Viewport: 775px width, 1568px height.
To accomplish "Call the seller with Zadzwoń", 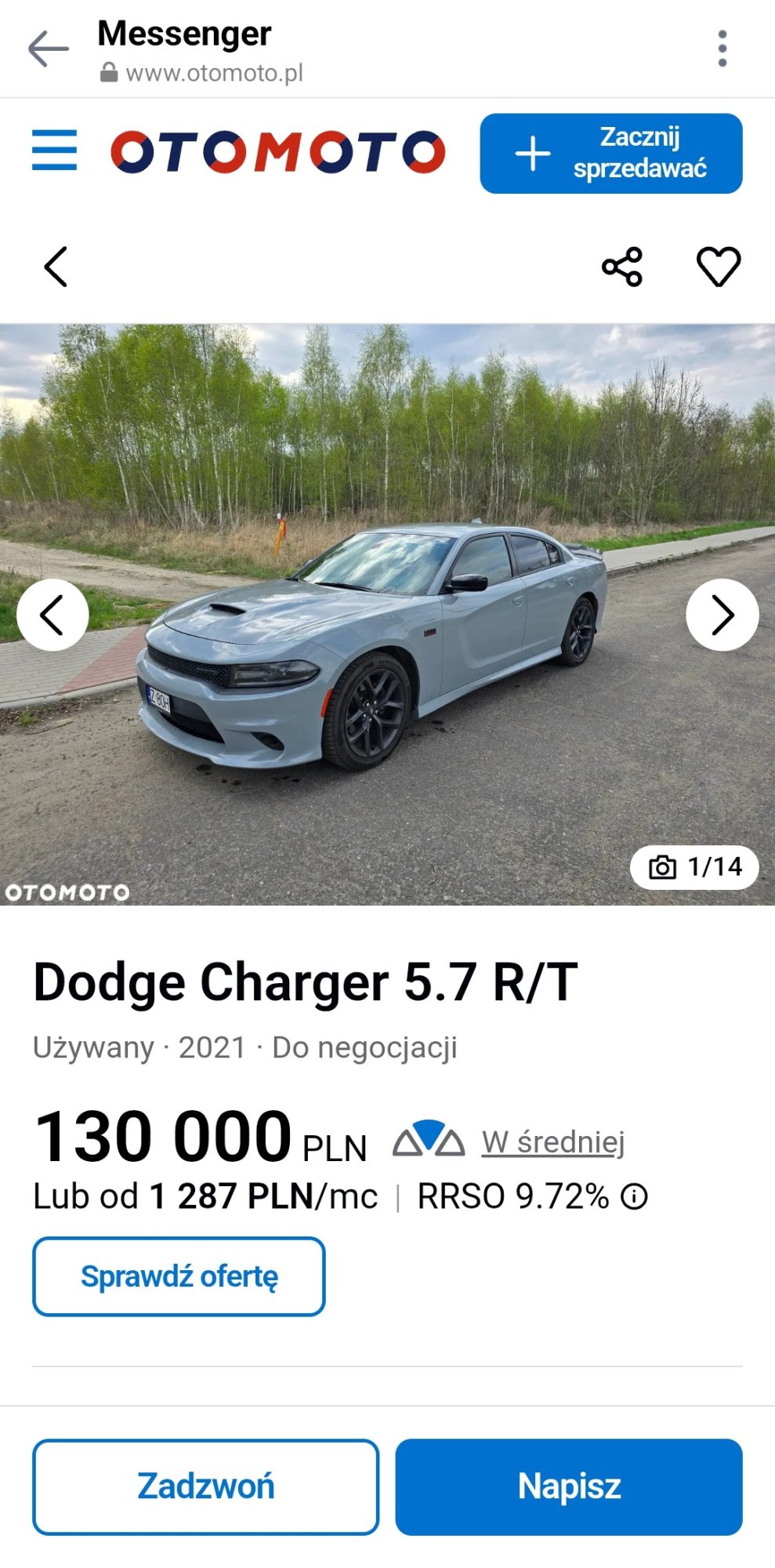I will [205, 1486].
